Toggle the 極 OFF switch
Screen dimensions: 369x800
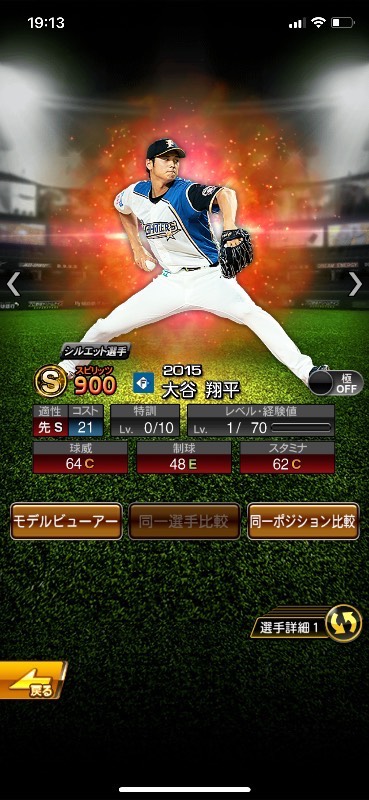click(336, 383)
